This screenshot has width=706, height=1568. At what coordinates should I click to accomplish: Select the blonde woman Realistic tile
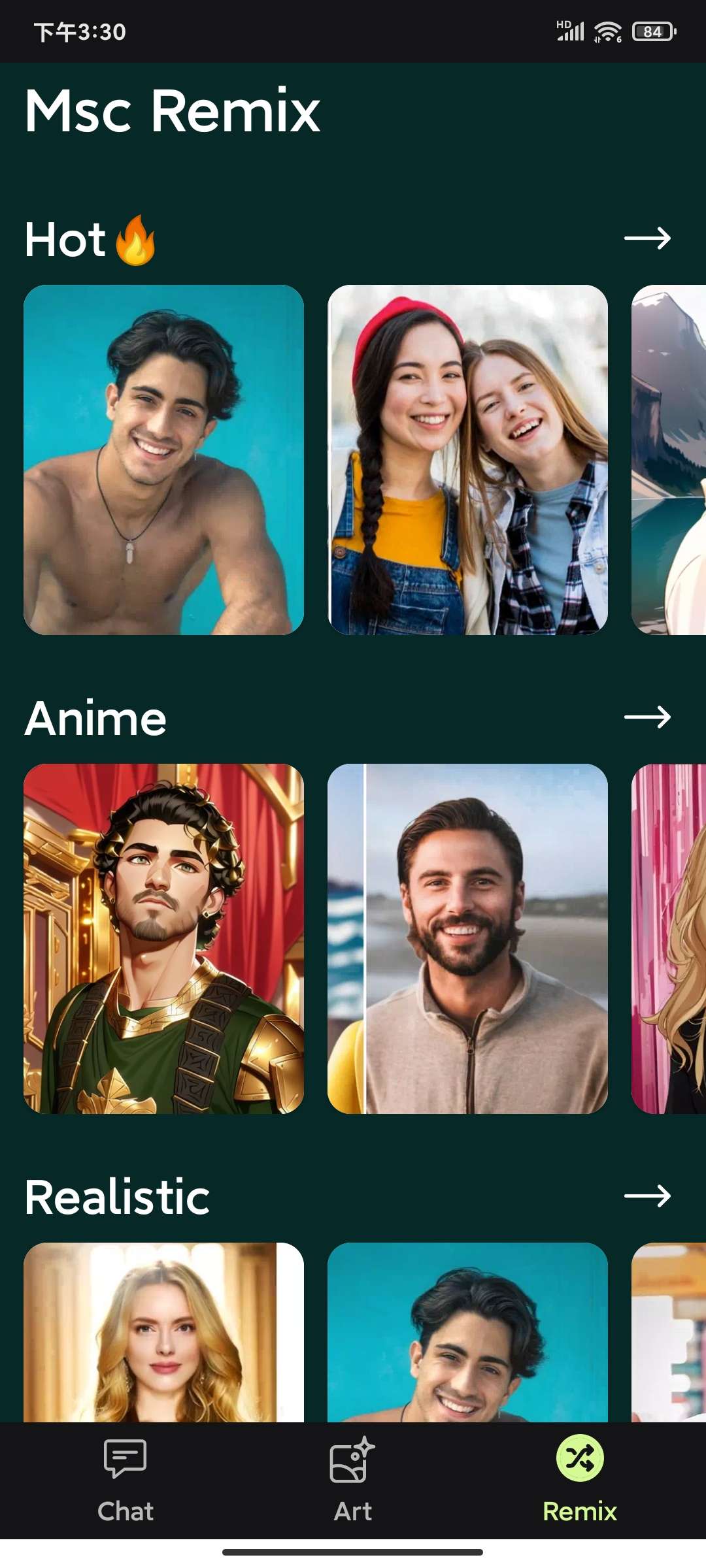coord(163,1333)
